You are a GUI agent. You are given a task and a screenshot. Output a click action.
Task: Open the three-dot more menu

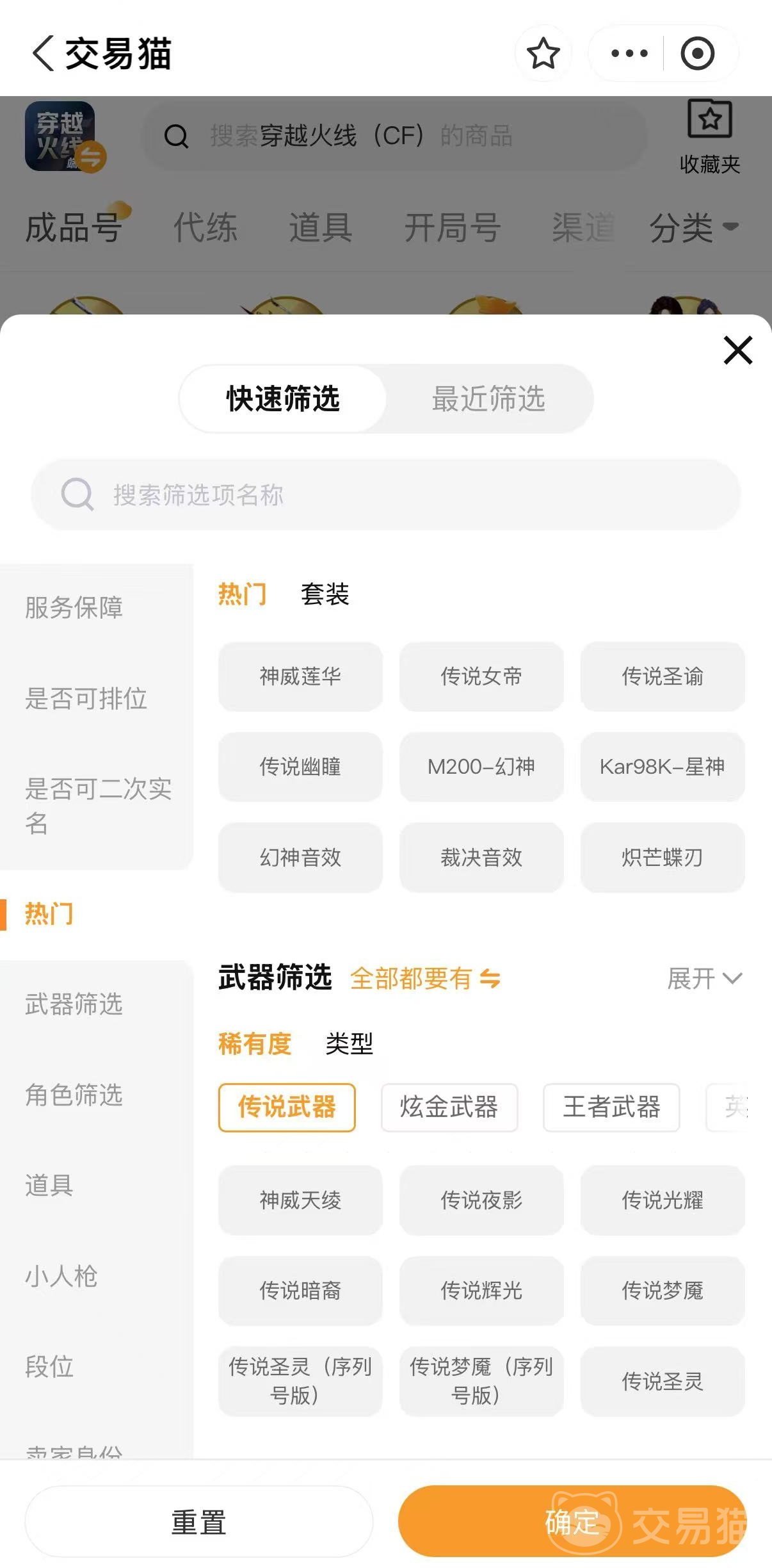[629, 53]
